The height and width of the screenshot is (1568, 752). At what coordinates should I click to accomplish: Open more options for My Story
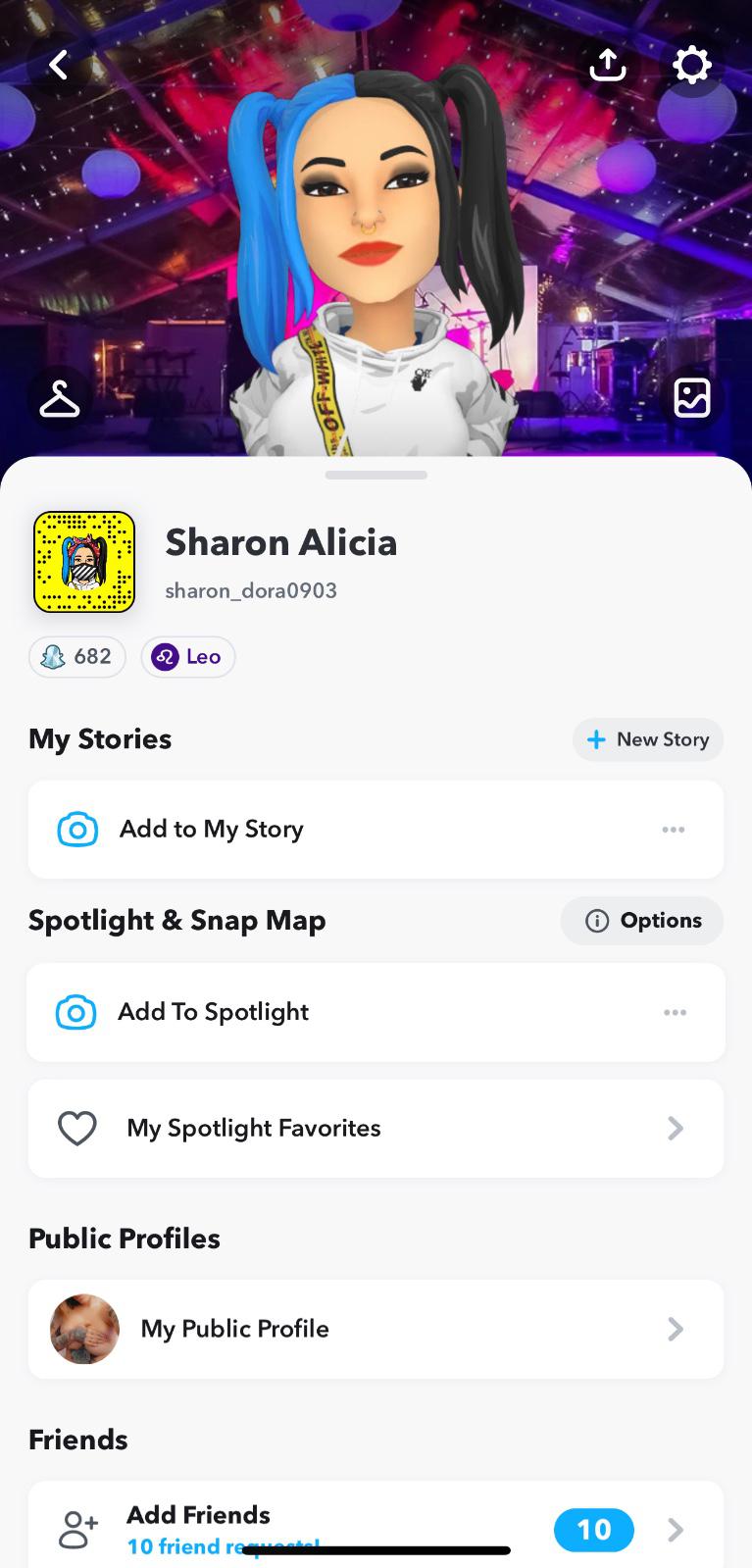pos(673,830)
